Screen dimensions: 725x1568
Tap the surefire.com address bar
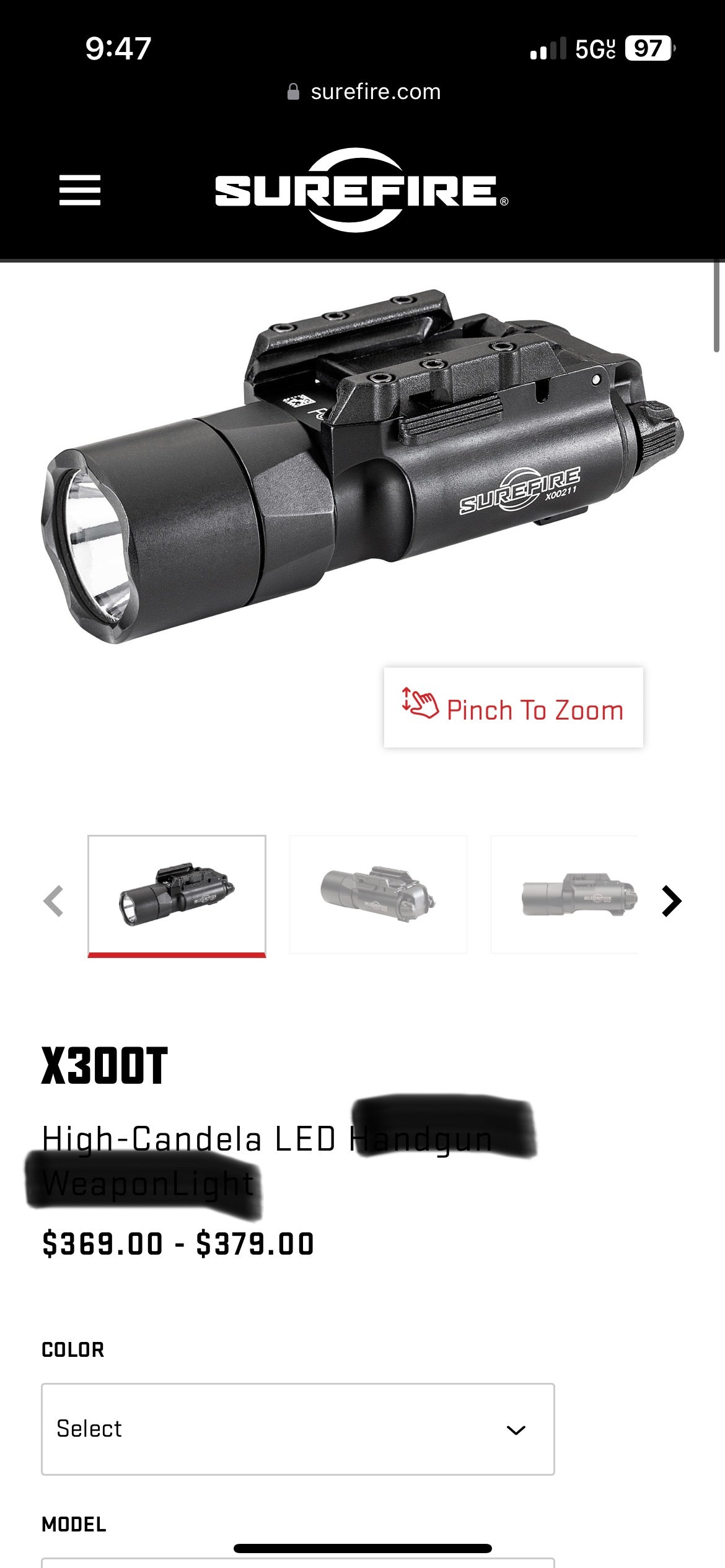coord(363,92)
